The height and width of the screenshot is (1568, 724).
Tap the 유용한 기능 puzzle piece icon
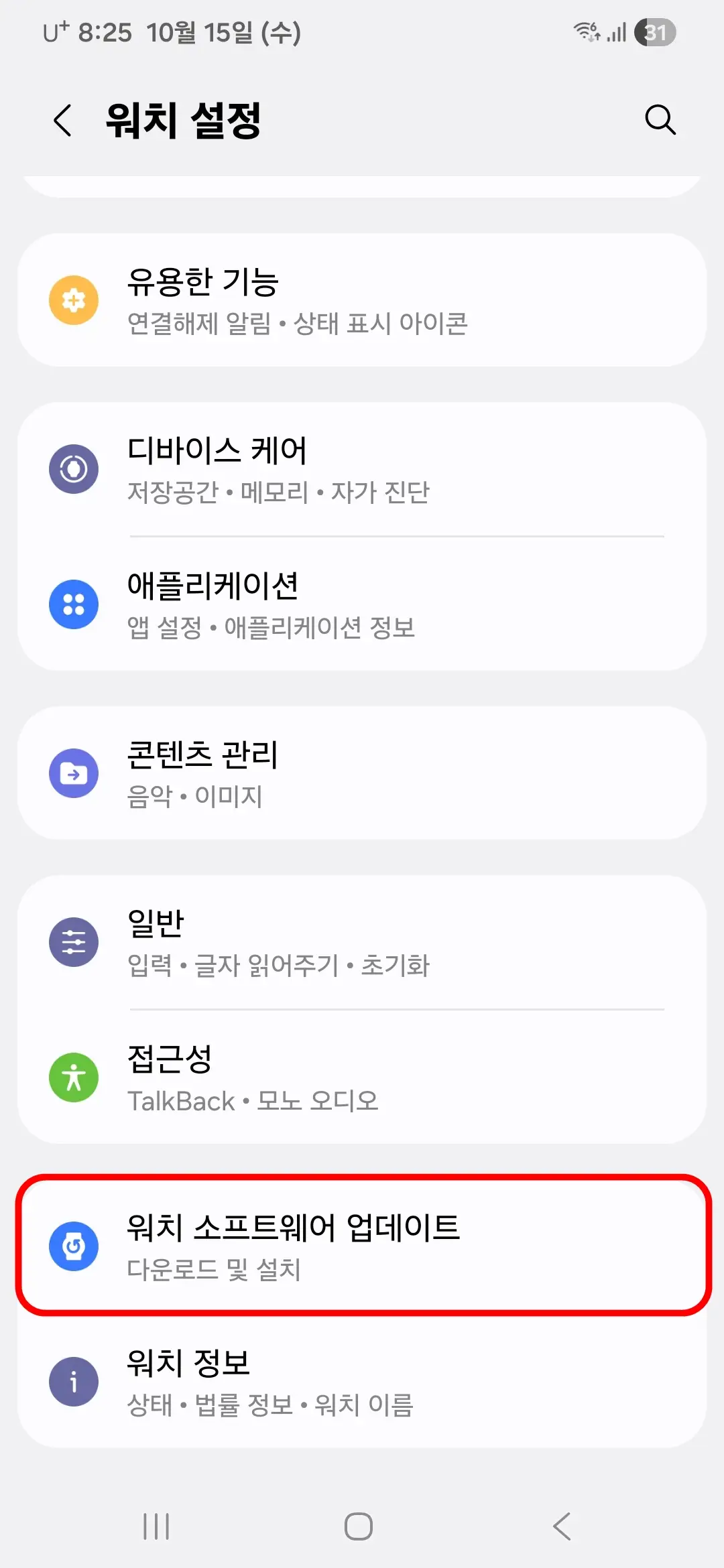74,300
